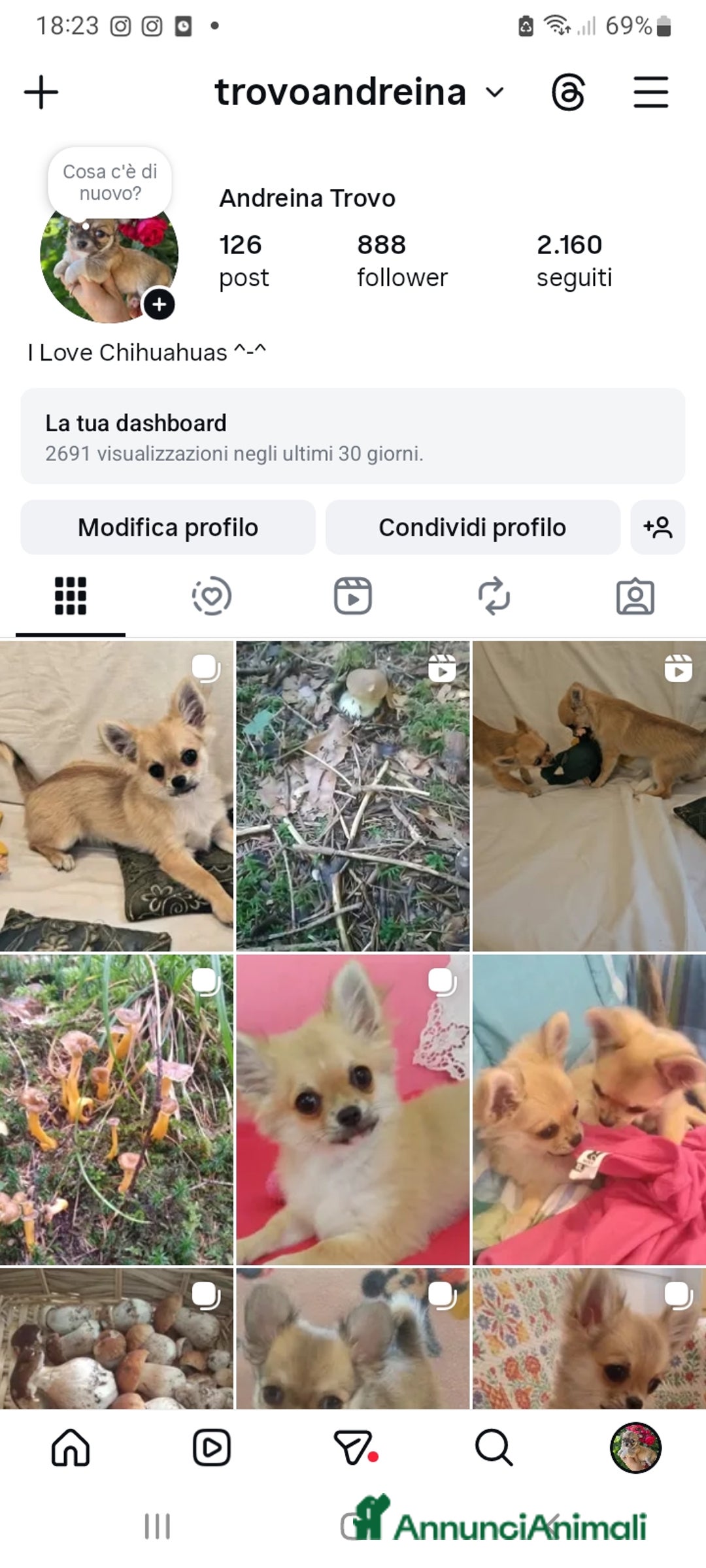
Task: Switch to the reposts tab
Action: 494,596
